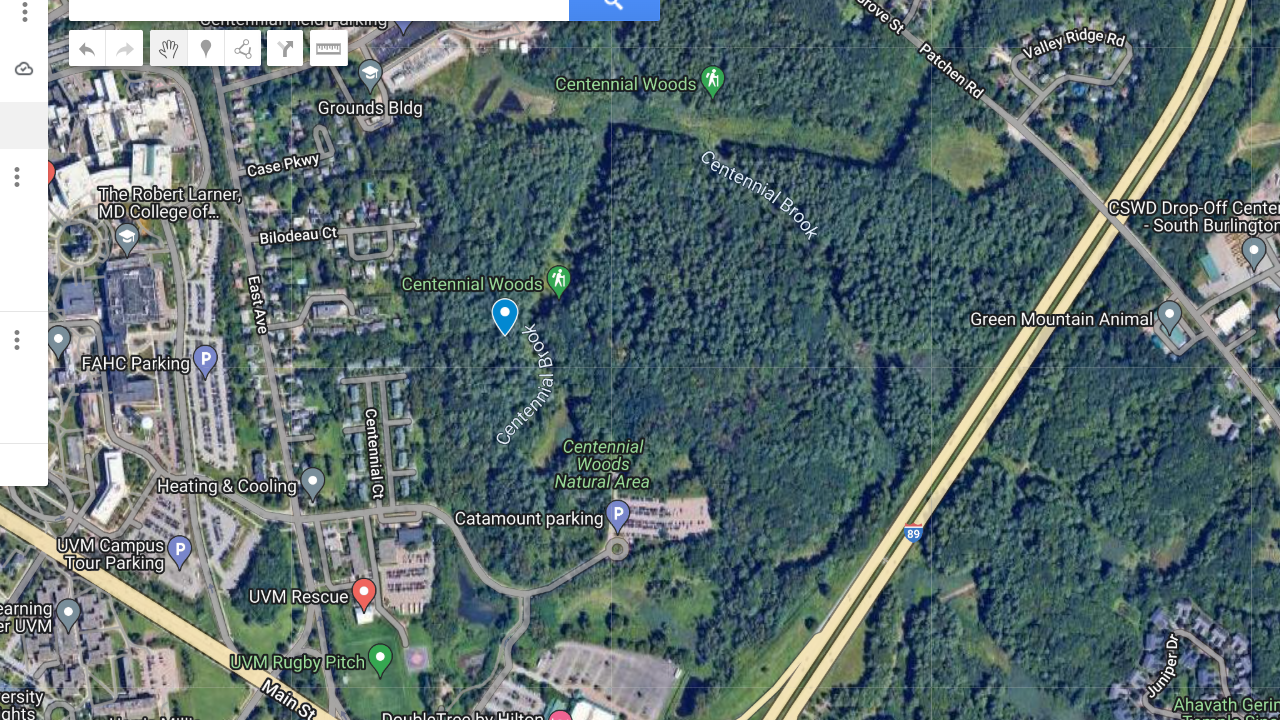Open the Grounds Bldg school marker
Image resolution: width=1280 pixels, height=720 pixels.
pyautogui.click(x=370, y=74)
